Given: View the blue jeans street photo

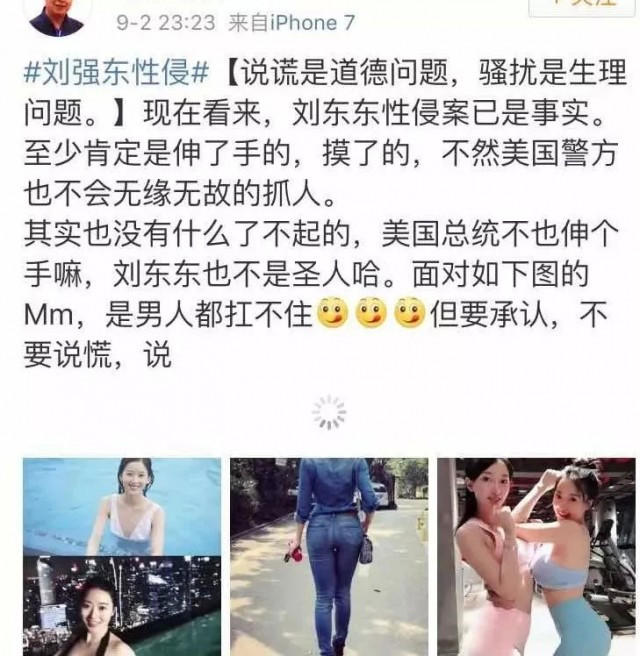Looking at the screenshot, I should (x=329, y=557).
